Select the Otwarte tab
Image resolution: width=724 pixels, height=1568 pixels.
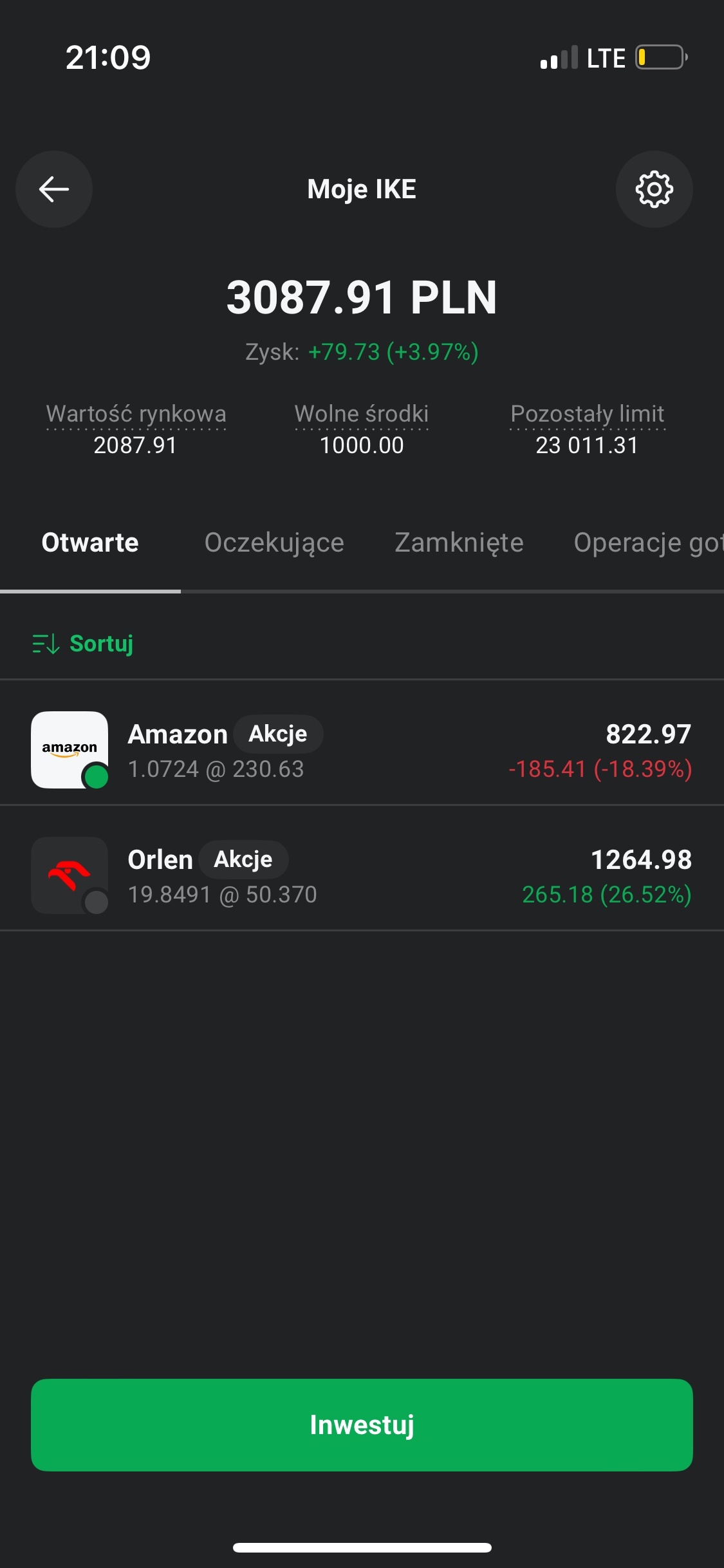(x=90, y=543)
